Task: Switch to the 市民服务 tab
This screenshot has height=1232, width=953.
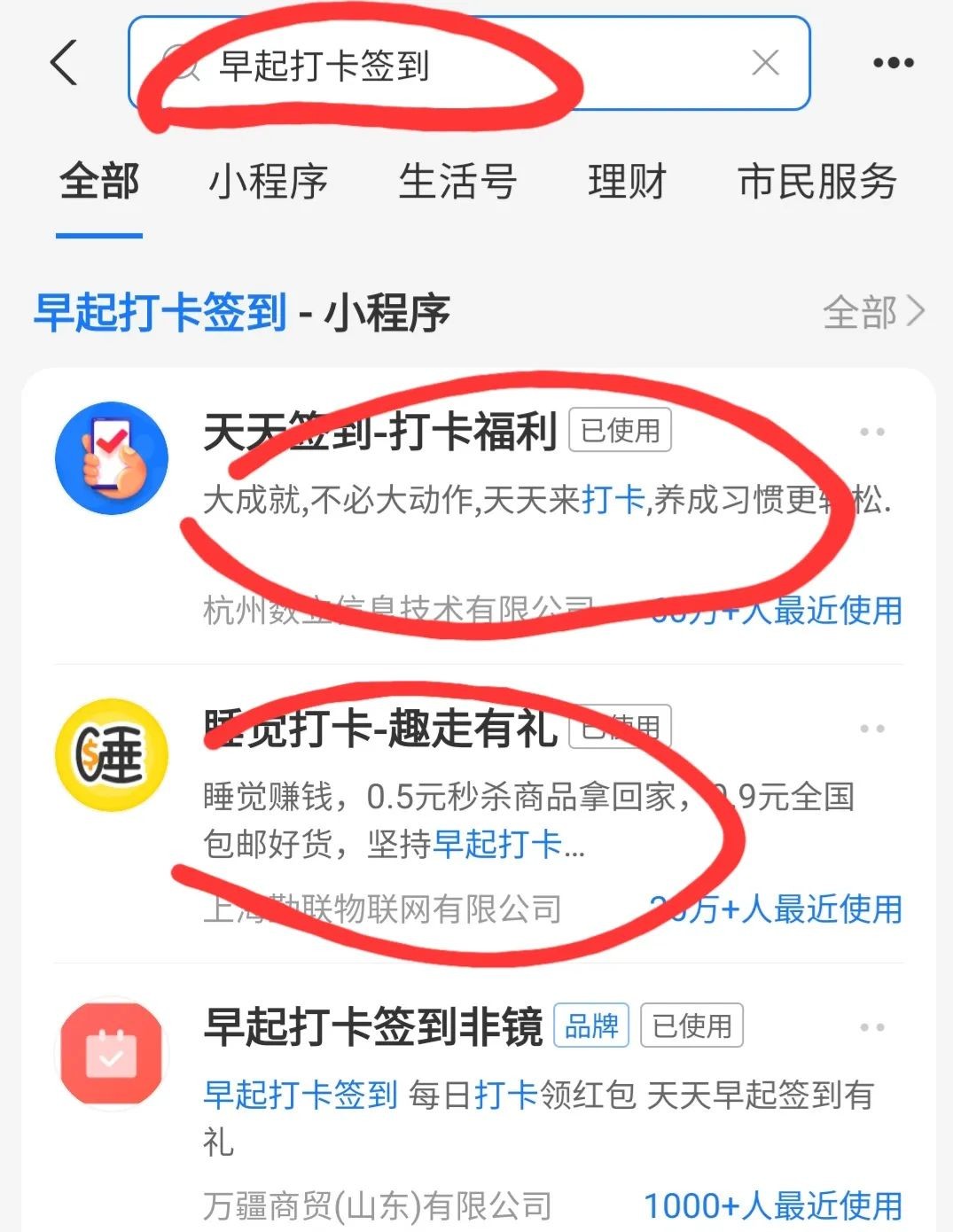Action: pos(816,182)
